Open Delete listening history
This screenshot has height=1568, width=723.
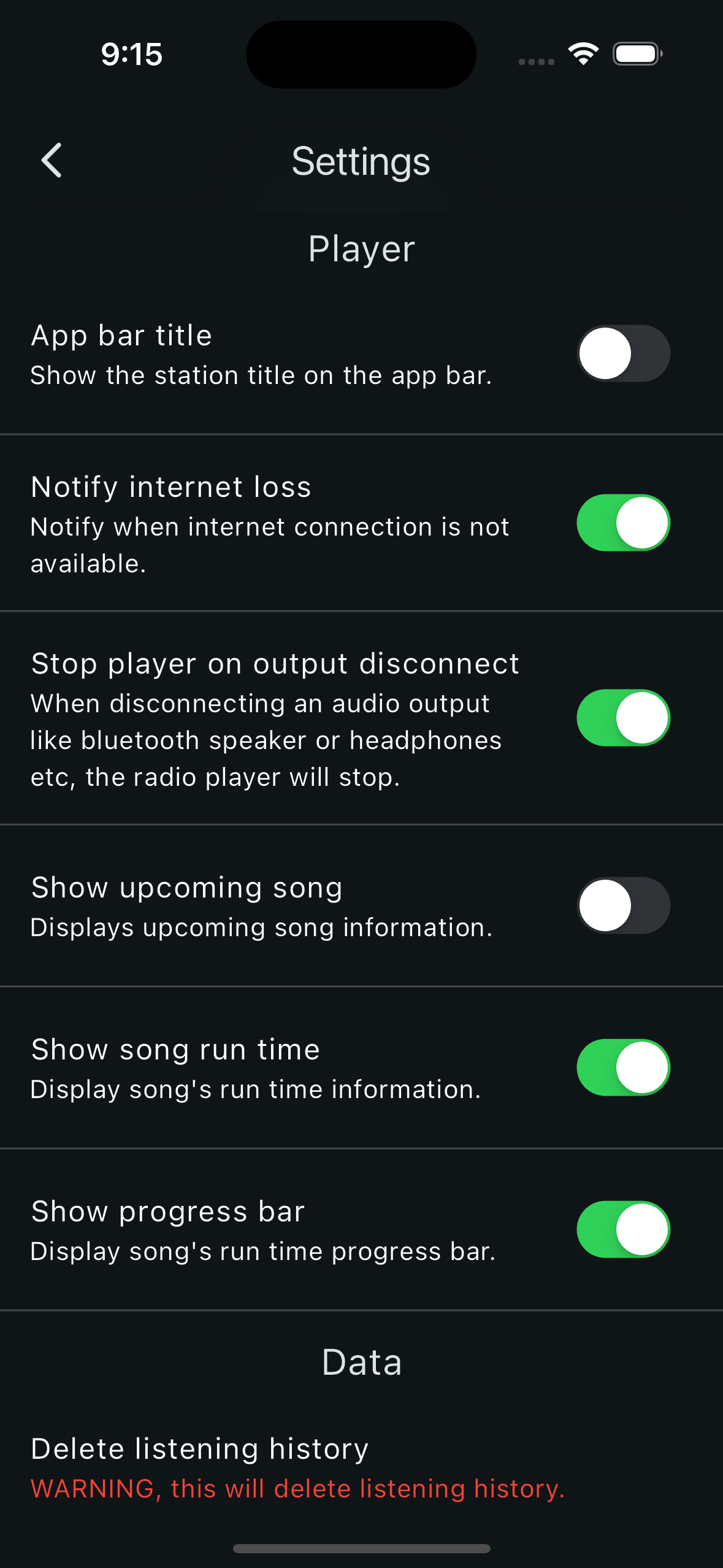coord(298,1467)
